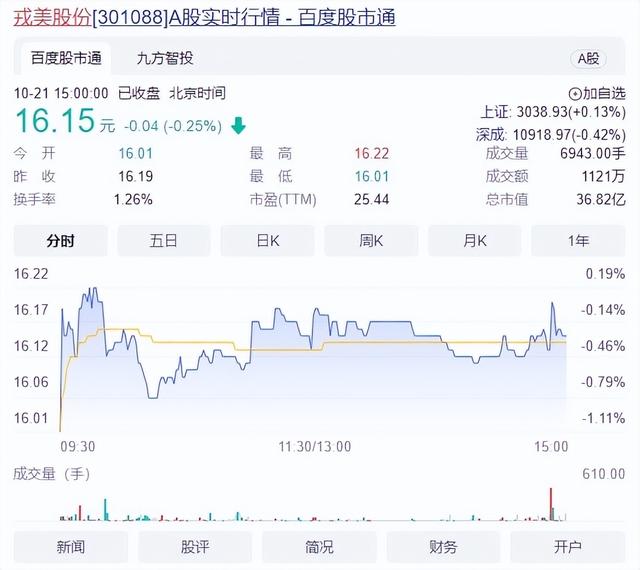Screen dimensions: 640x570
Task: View the 简况 company overview
Action: [318, 547]
